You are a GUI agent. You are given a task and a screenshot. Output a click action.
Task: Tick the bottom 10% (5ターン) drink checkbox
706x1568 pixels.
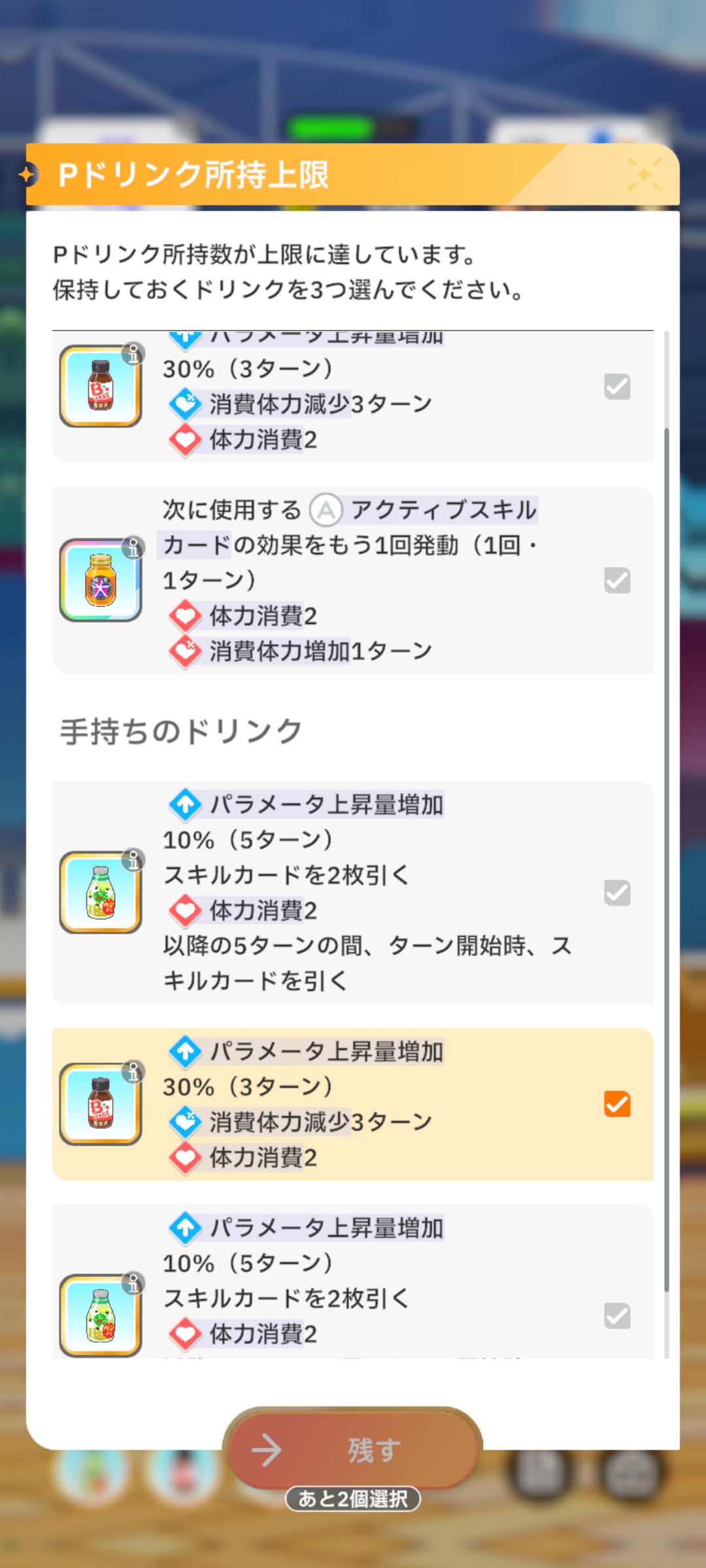(x=617, y=1316)
